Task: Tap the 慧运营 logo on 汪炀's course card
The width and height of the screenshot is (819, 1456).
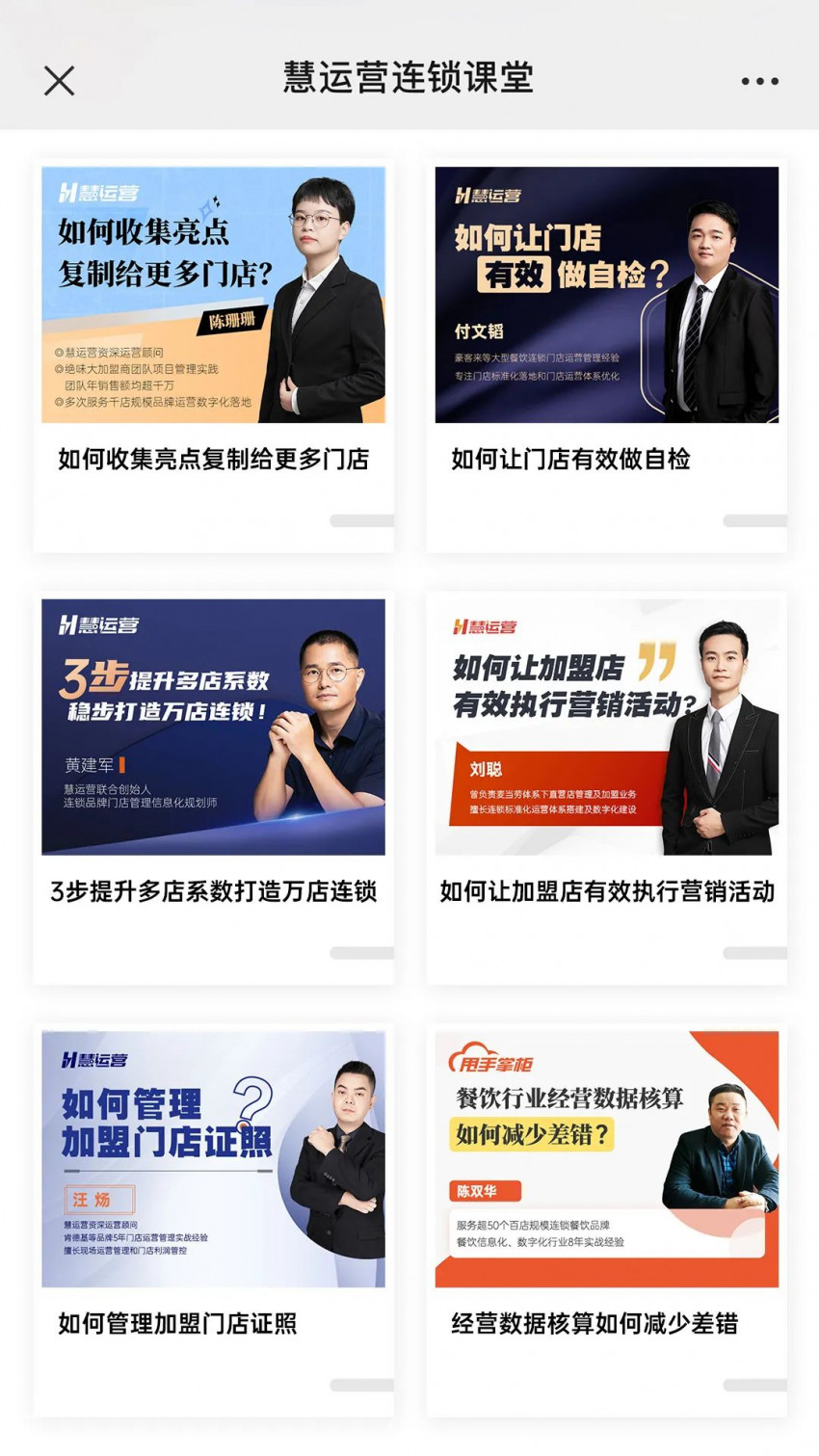Action: (x=95, y=1058)
